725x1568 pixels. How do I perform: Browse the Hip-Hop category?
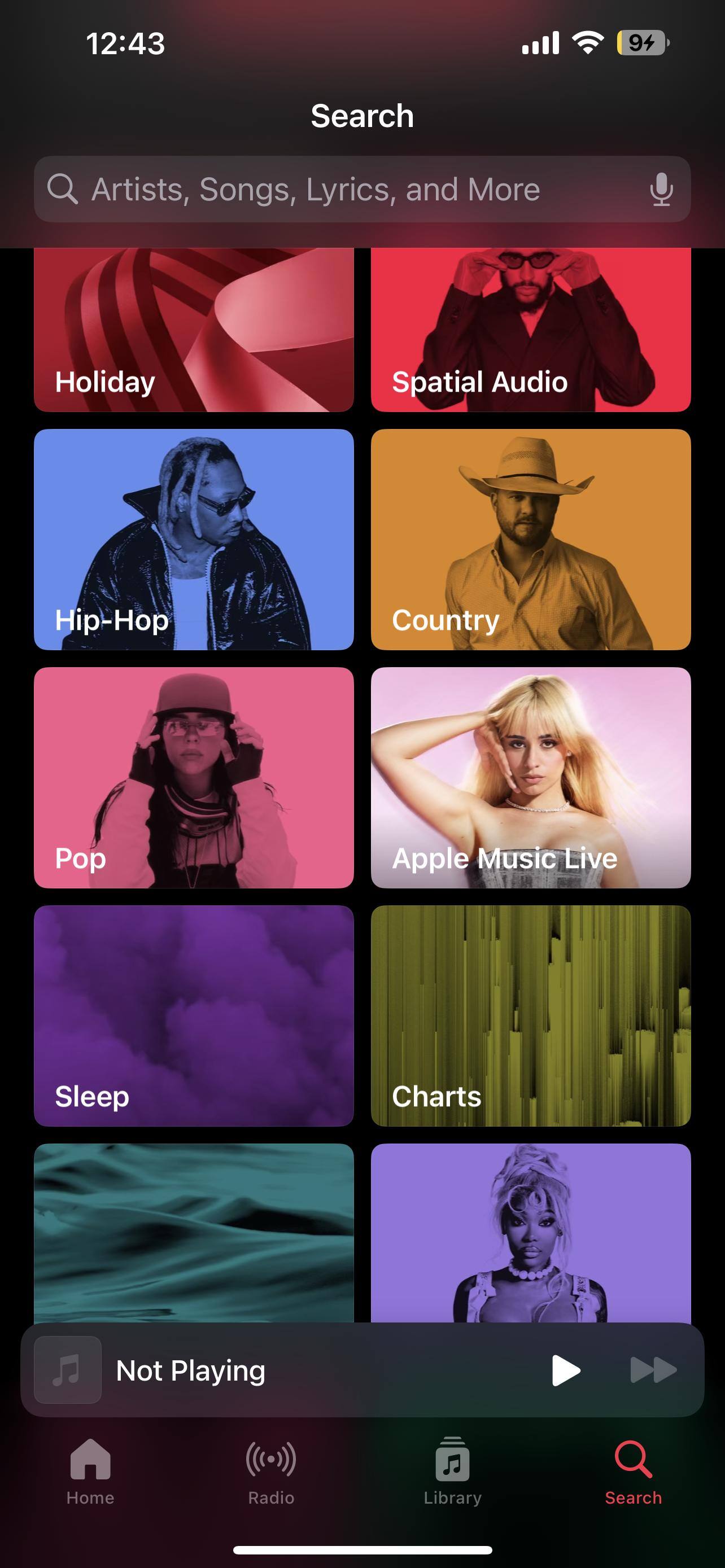(194, 539)
